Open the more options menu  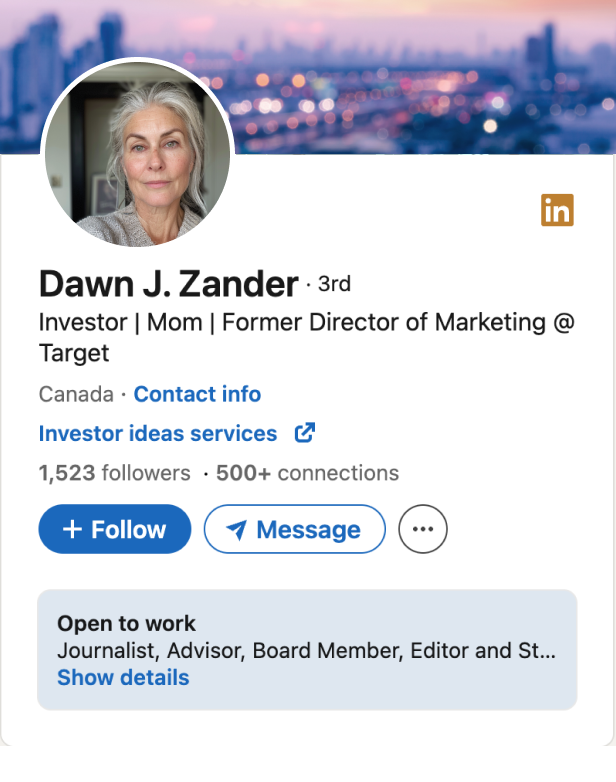coord(423,529)
